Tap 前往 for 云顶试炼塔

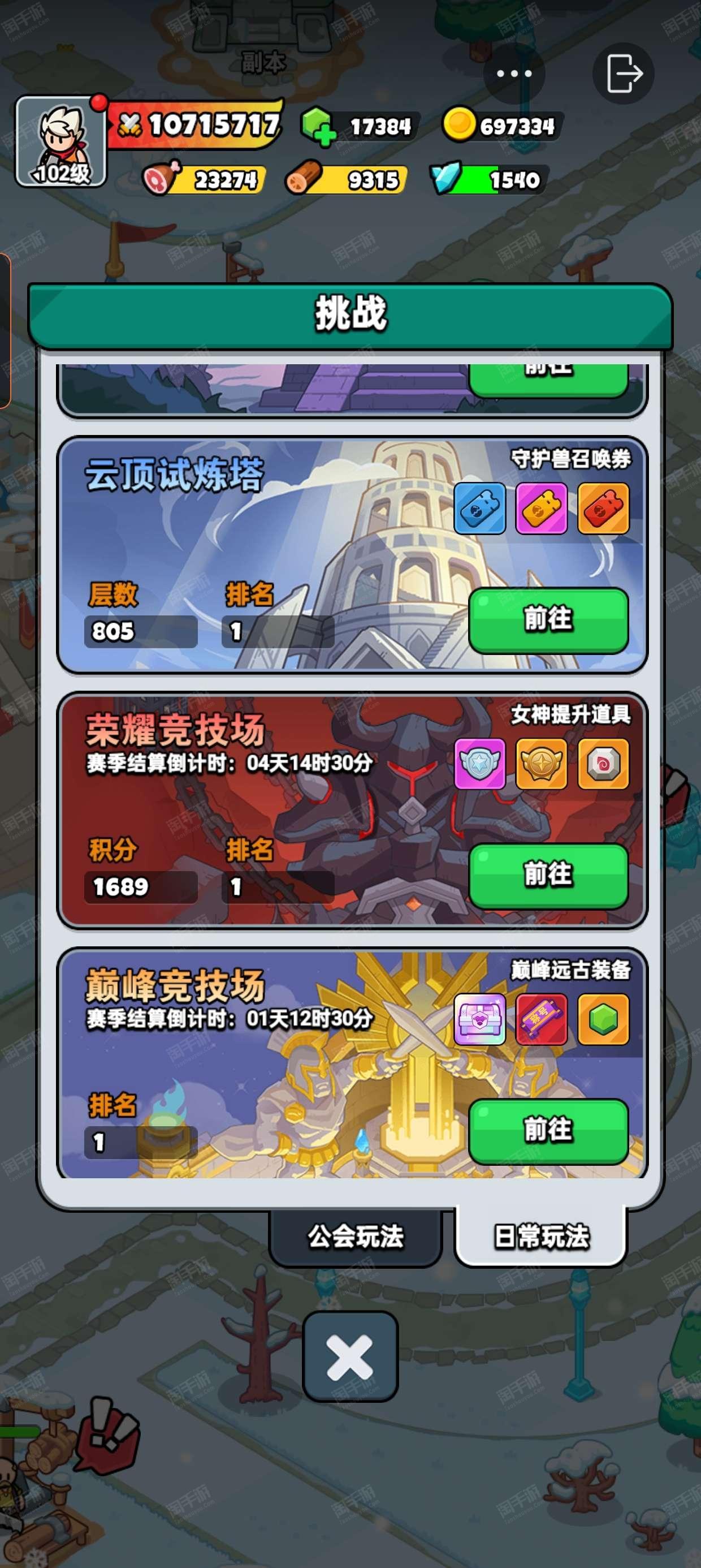pos(548,619)
